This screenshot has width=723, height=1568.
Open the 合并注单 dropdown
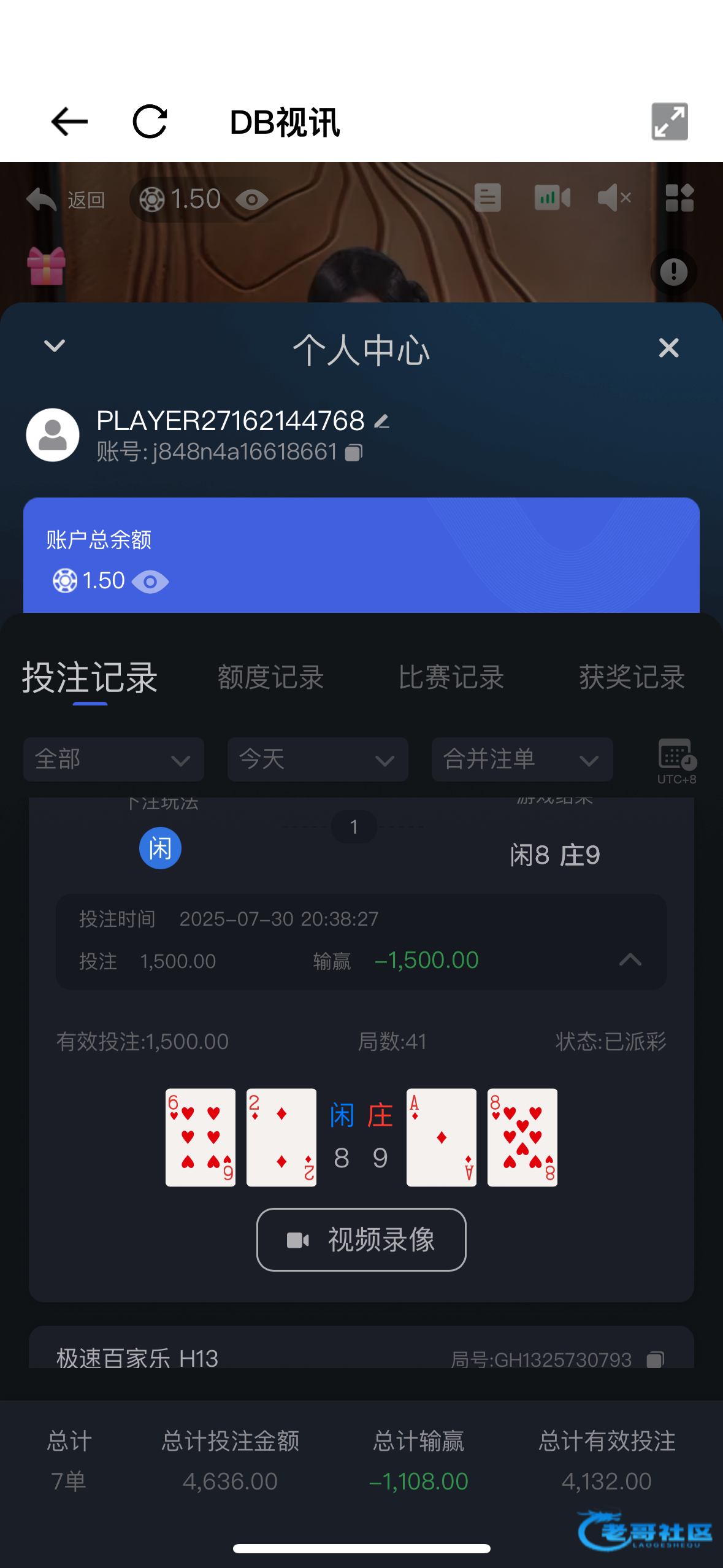pyautogui.click(x=522, y=759)
